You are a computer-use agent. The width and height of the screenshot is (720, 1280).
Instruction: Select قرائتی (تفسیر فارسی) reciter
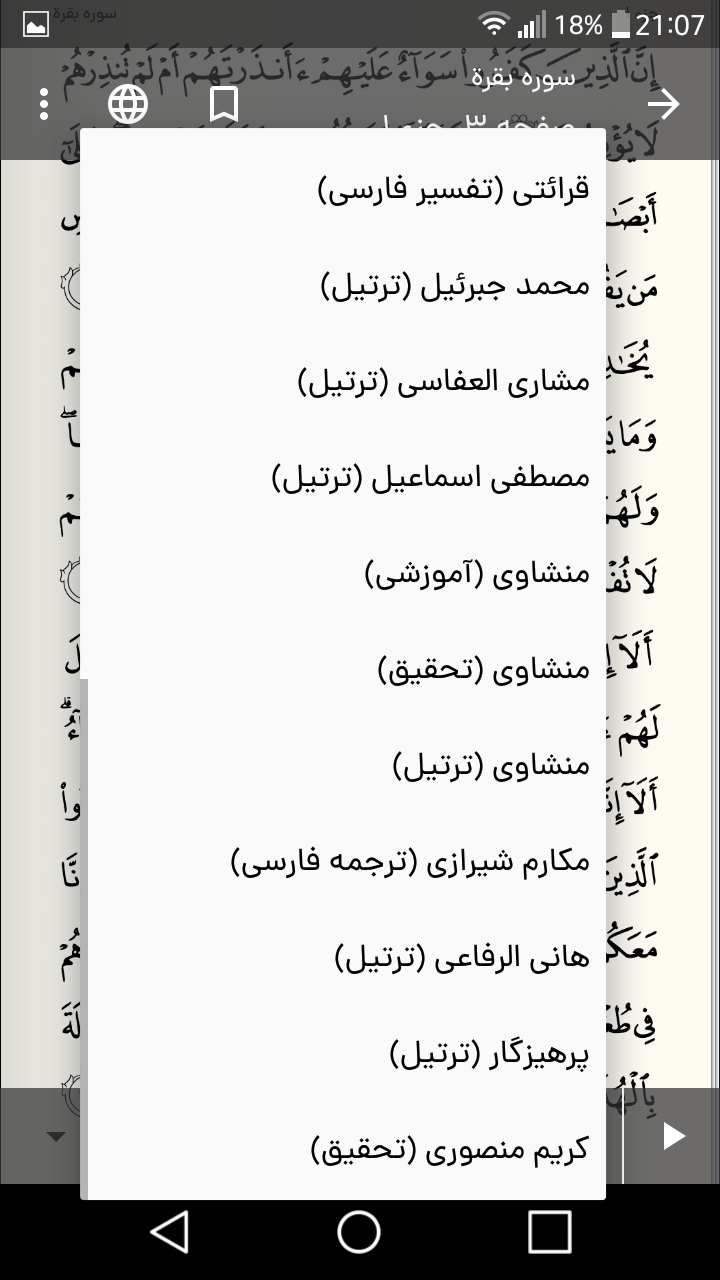(453, 189)
